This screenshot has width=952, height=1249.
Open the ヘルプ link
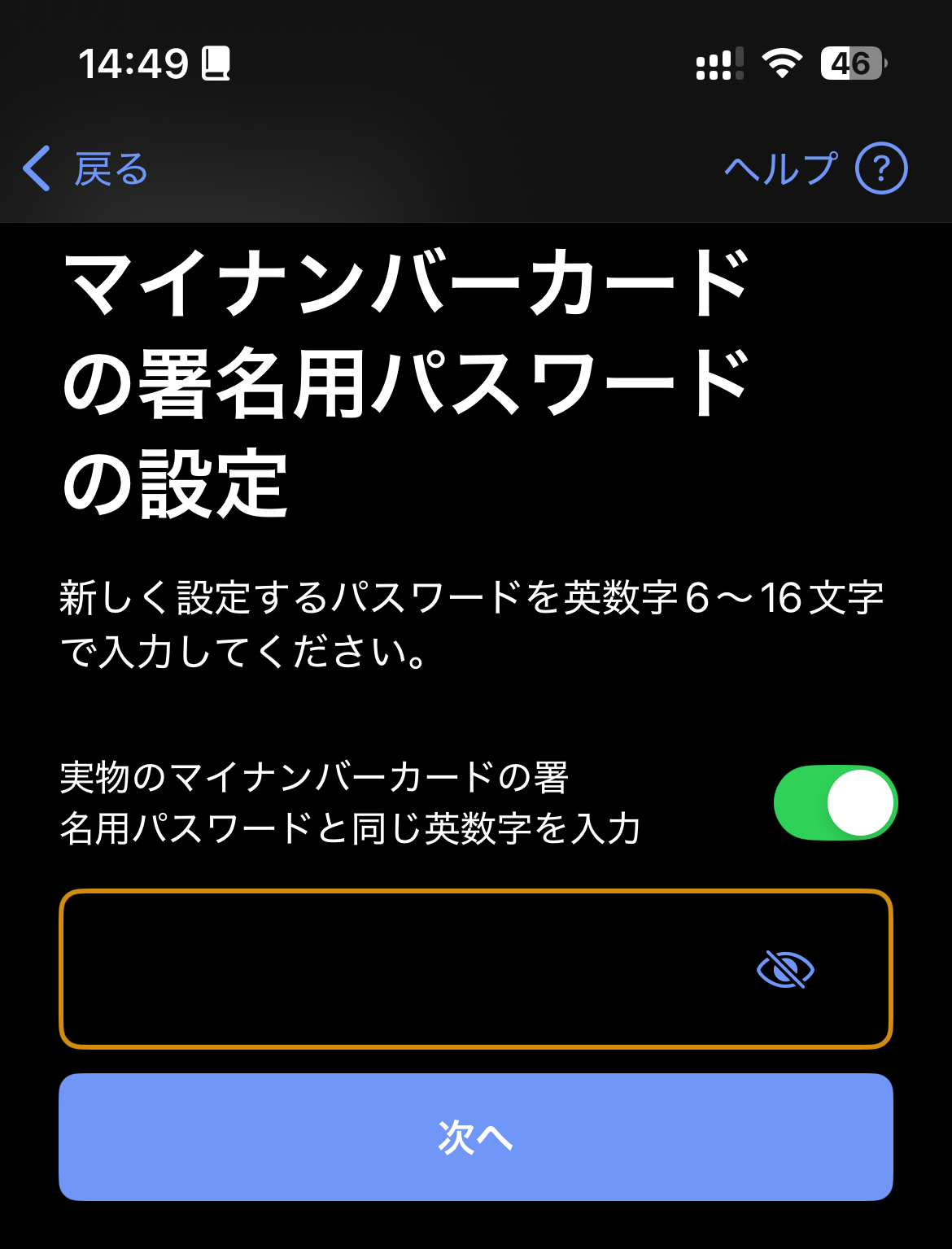tap(779, 168)
